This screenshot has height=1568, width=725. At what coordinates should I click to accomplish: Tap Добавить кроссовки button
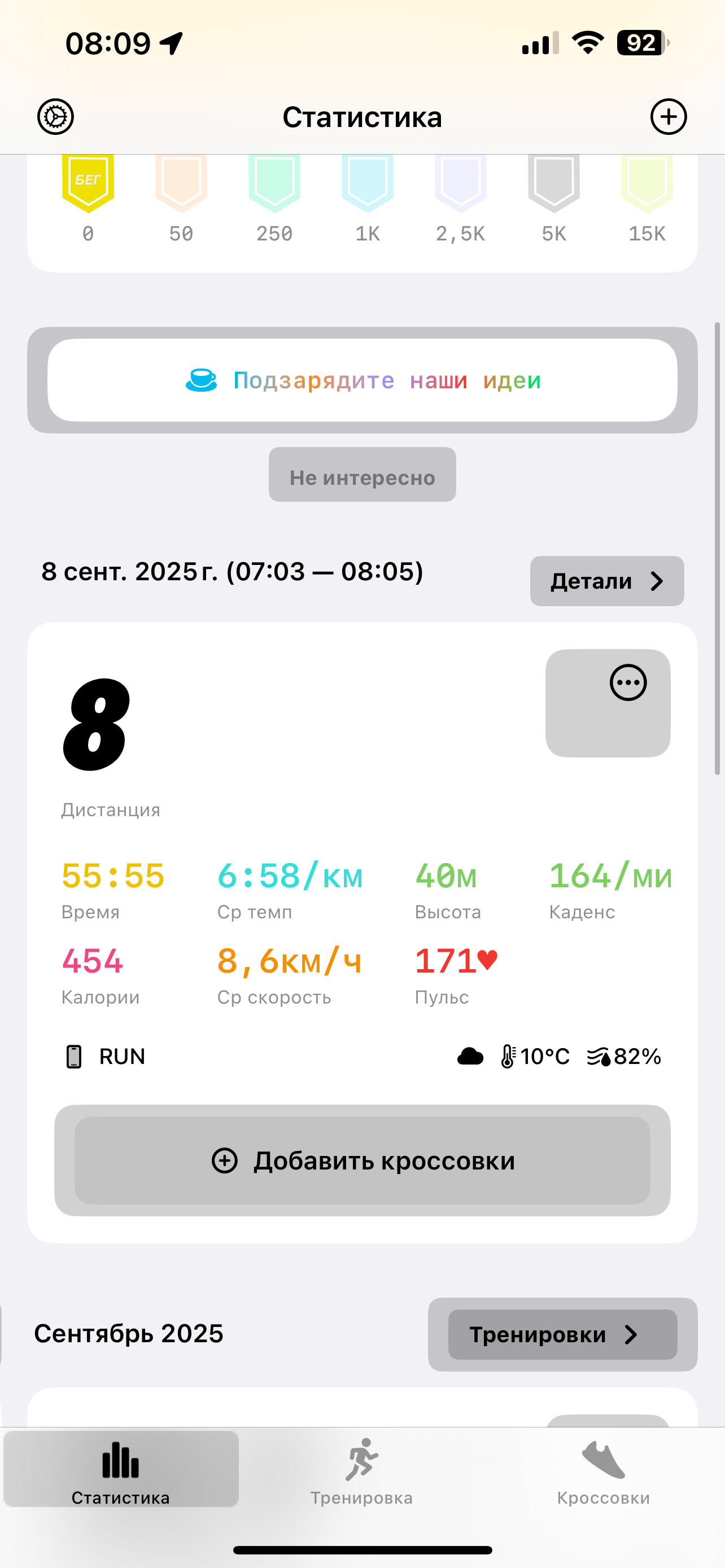pos(362,1160)
